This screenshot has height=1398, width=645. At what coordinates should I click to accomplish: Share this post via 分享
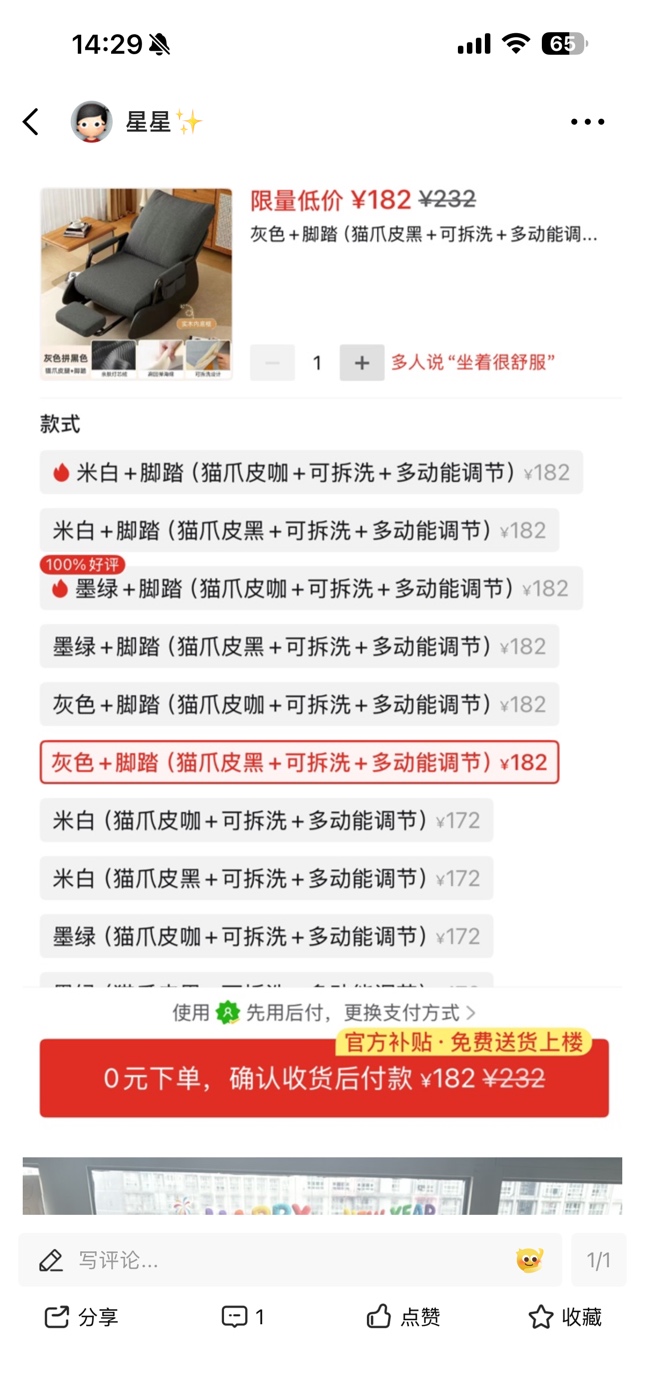tap(81, 1317)
